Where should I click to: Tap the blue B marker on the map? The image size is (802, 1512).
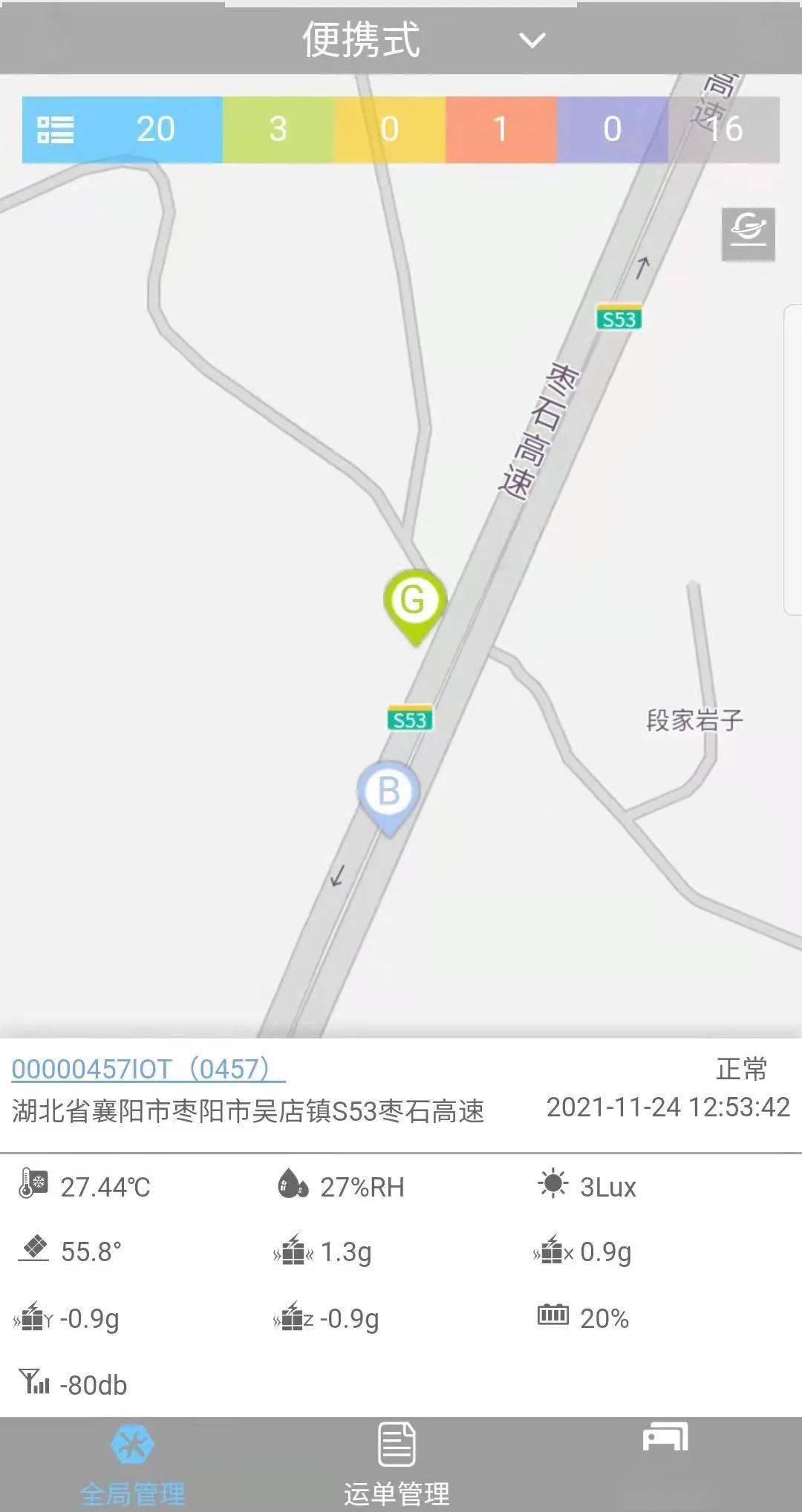point(388,797)
